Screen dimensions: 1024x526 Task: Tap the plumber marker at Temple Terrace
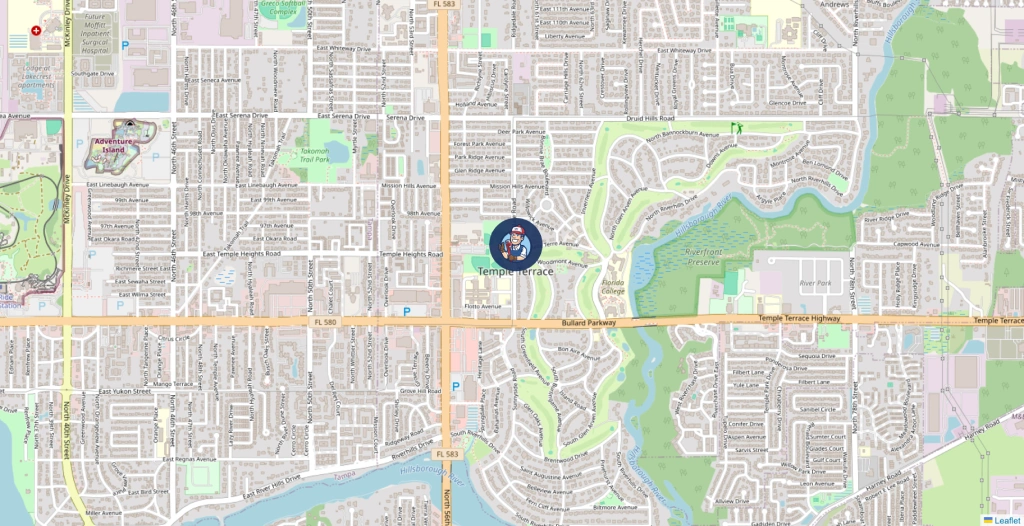click(x=515, y=243)
